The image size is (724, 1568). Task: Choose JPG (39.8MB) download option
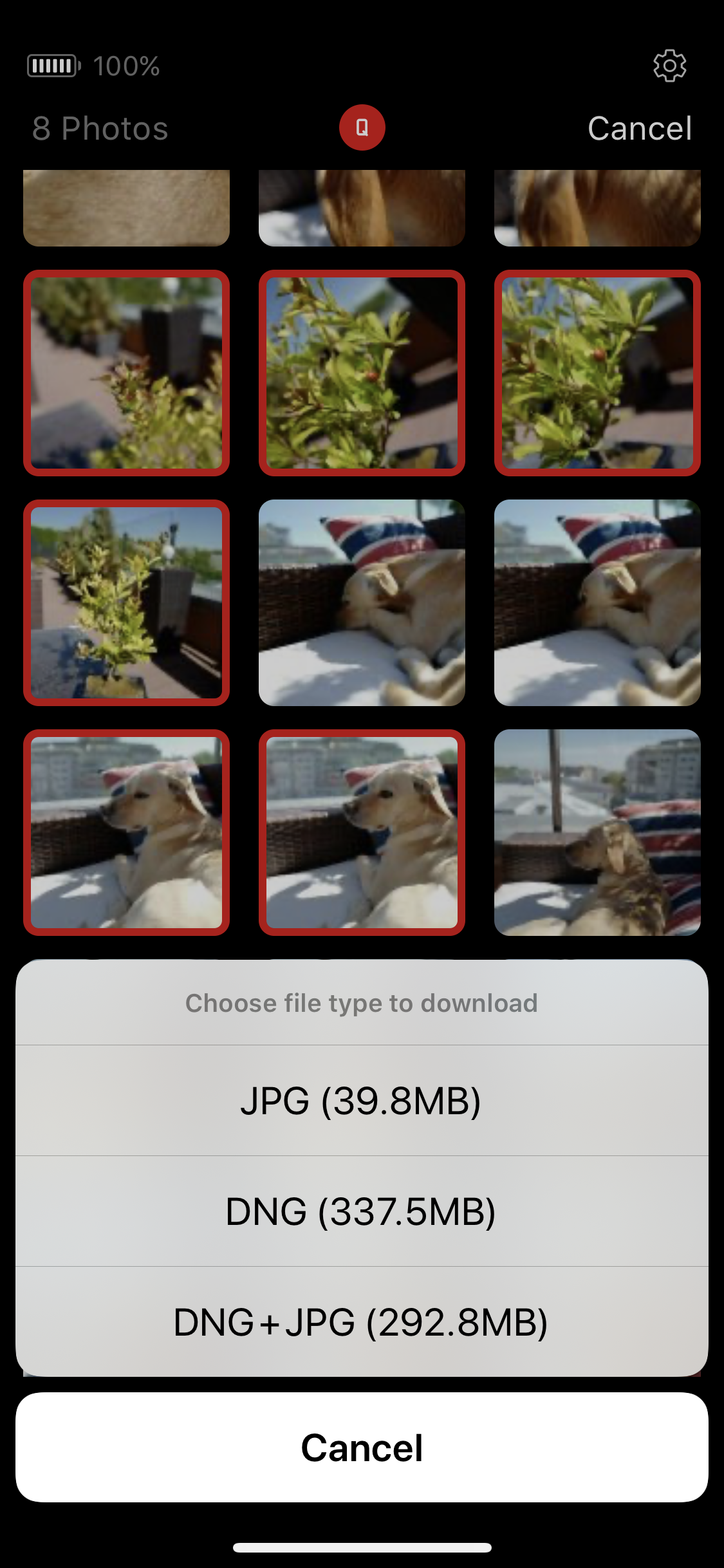[361, 1101]
